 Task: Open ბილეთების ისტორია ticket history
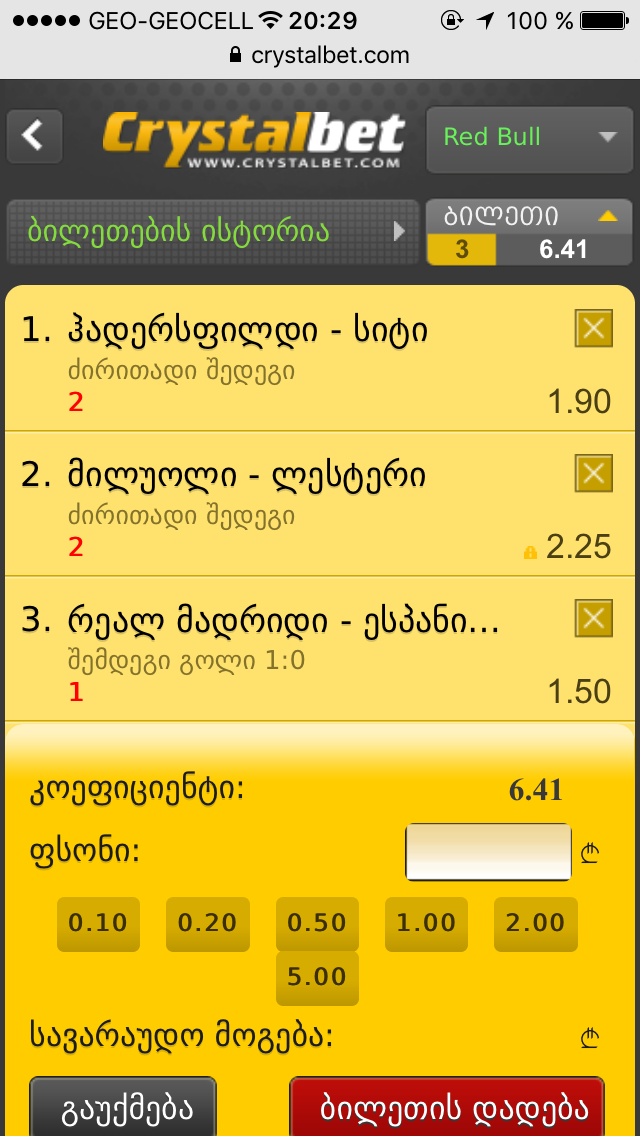(x=210, y=232)
